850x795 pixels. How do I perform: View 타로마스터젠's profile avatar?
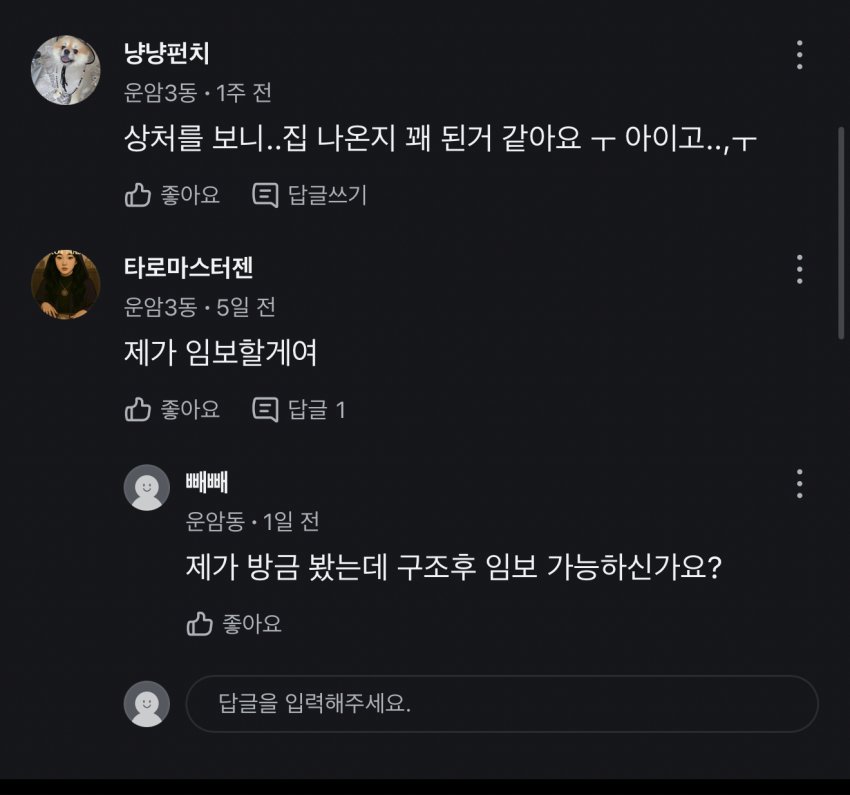click(66, 285)
